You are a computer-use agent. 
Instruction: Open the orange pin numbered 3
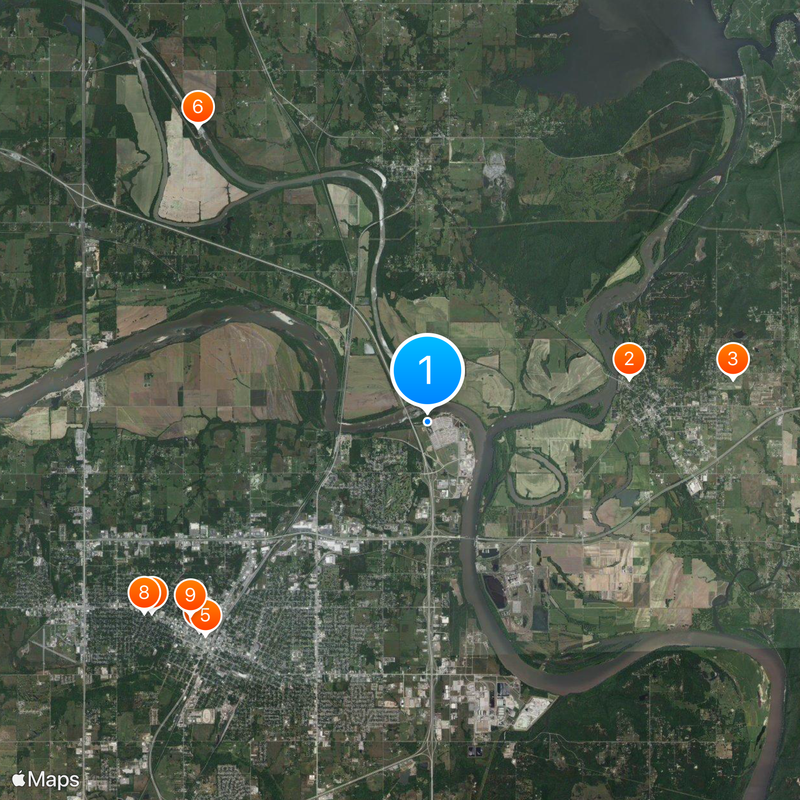tap(732, 359)
